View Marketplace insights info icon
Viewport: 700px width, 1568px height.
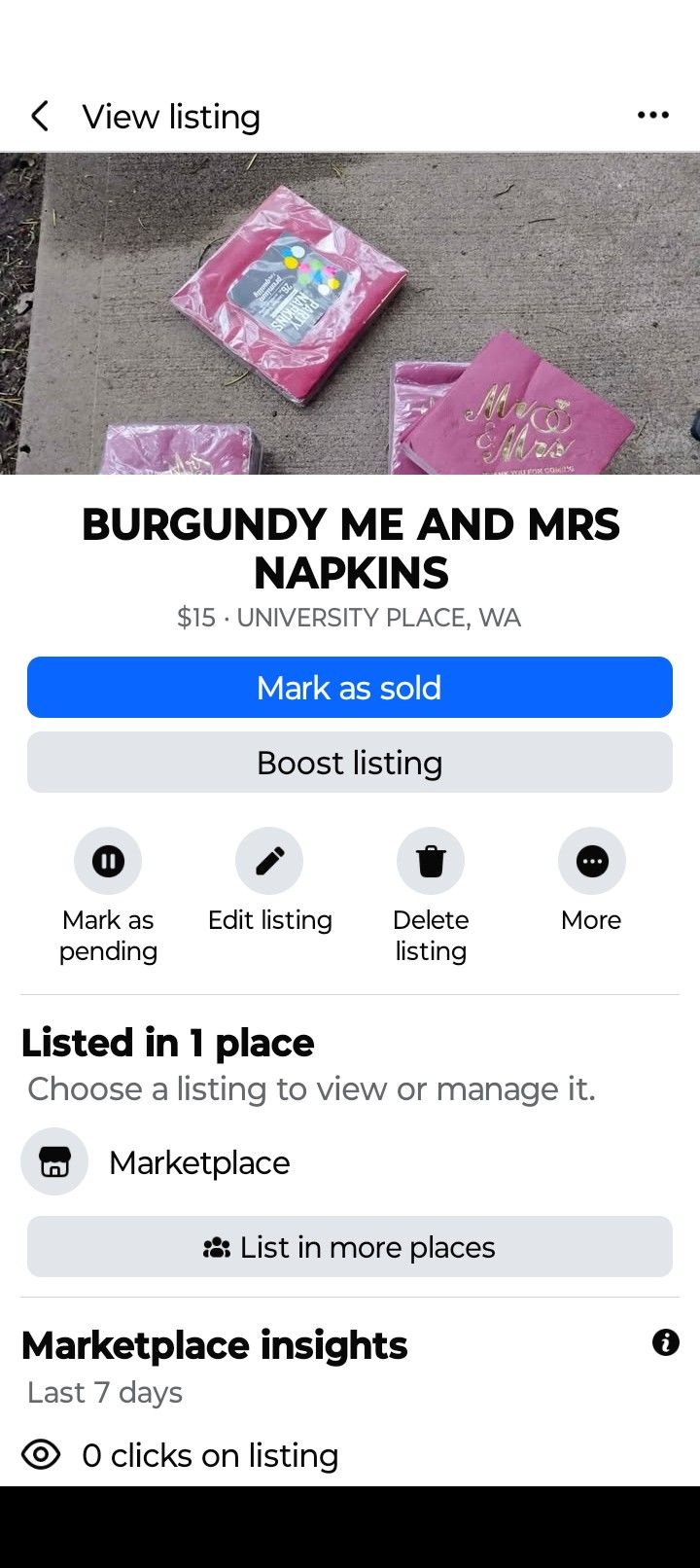pyautogui.click(x=665, y=1343)
